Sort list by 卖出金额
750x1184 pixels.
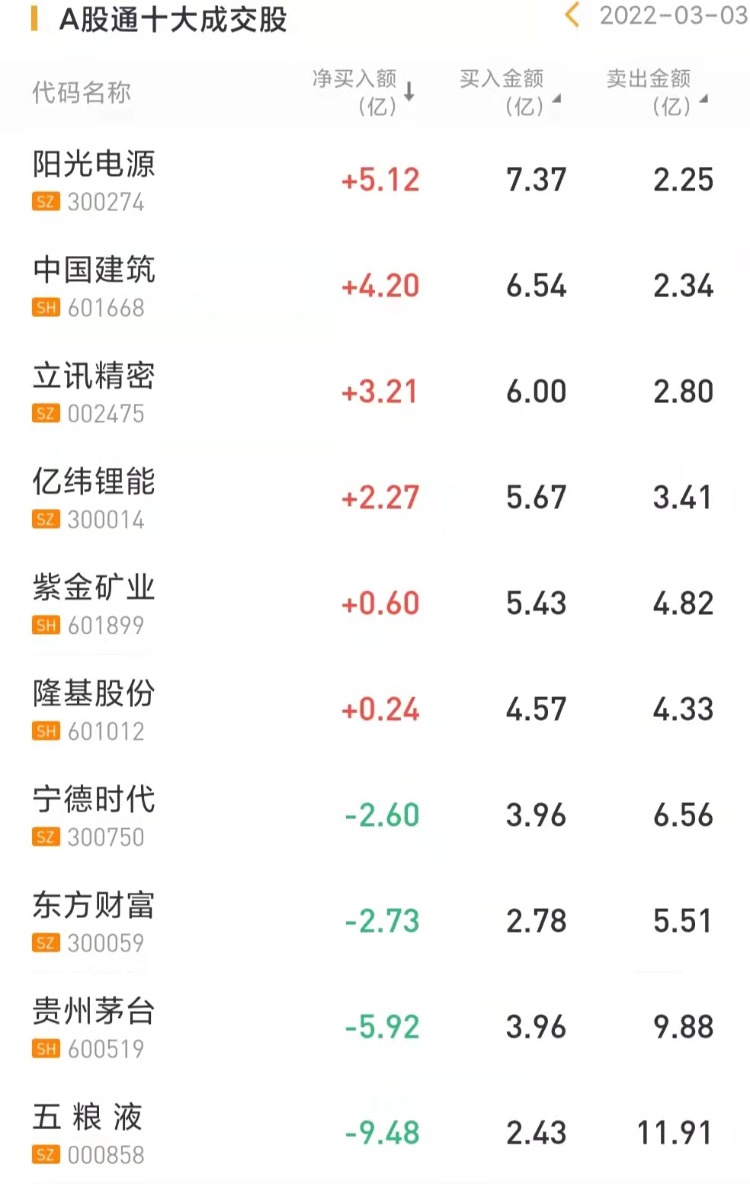point(656,92)
